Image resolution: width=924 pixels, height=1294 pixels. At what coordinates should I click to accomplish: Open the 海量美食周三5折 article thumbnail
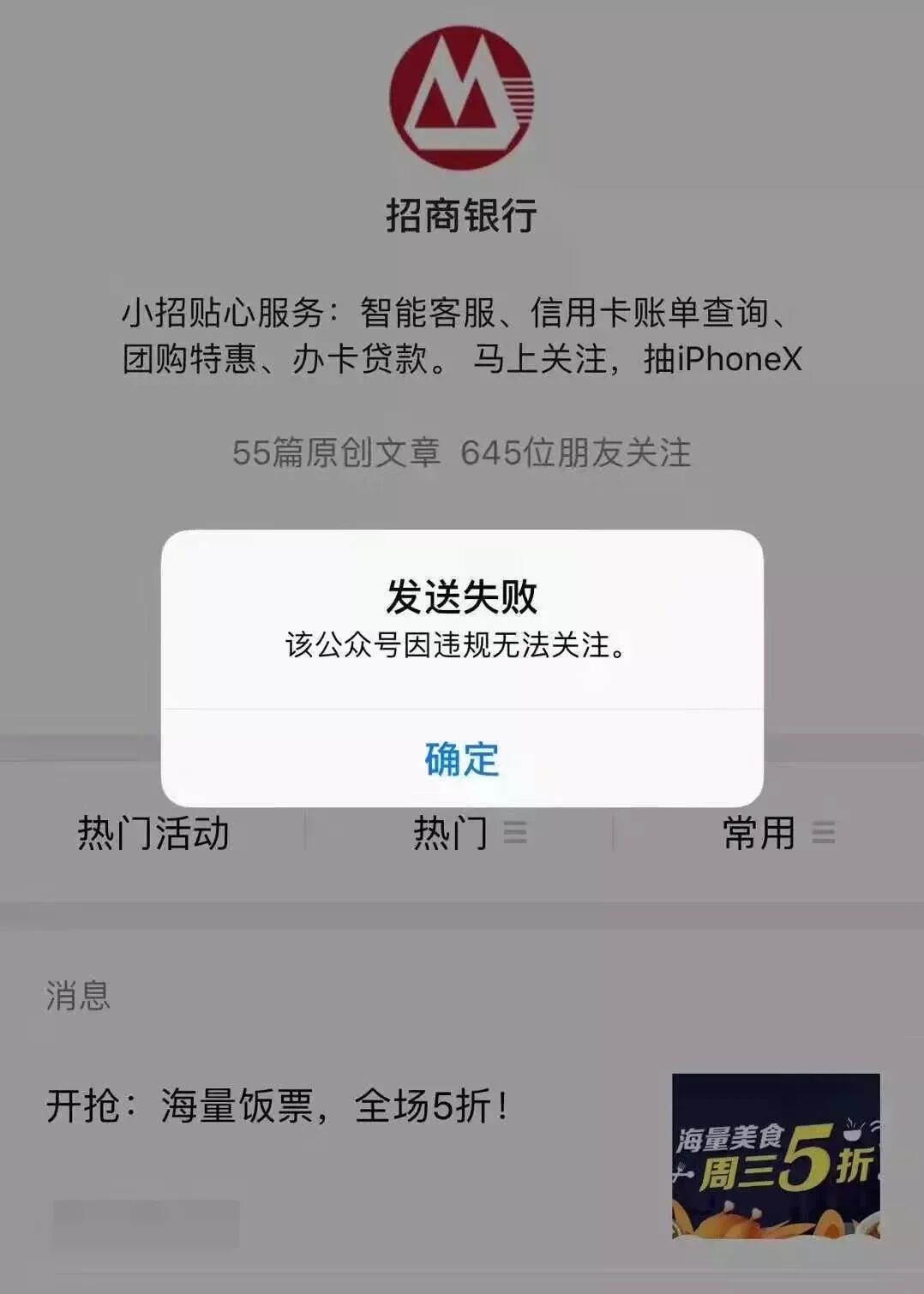[x=776, y=1155]
